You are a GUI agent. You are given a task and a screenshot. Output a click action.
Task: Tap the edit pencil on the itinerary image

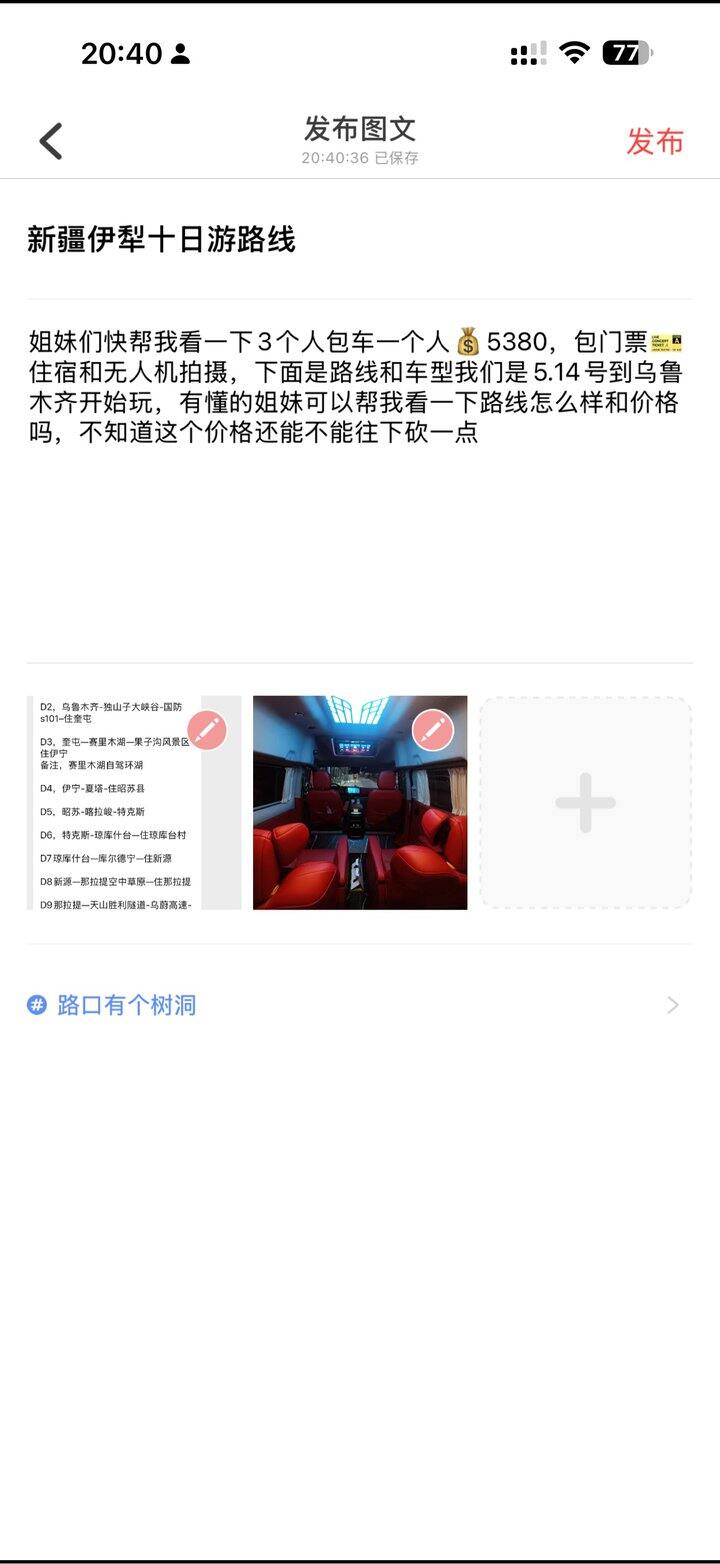point(206,729)
